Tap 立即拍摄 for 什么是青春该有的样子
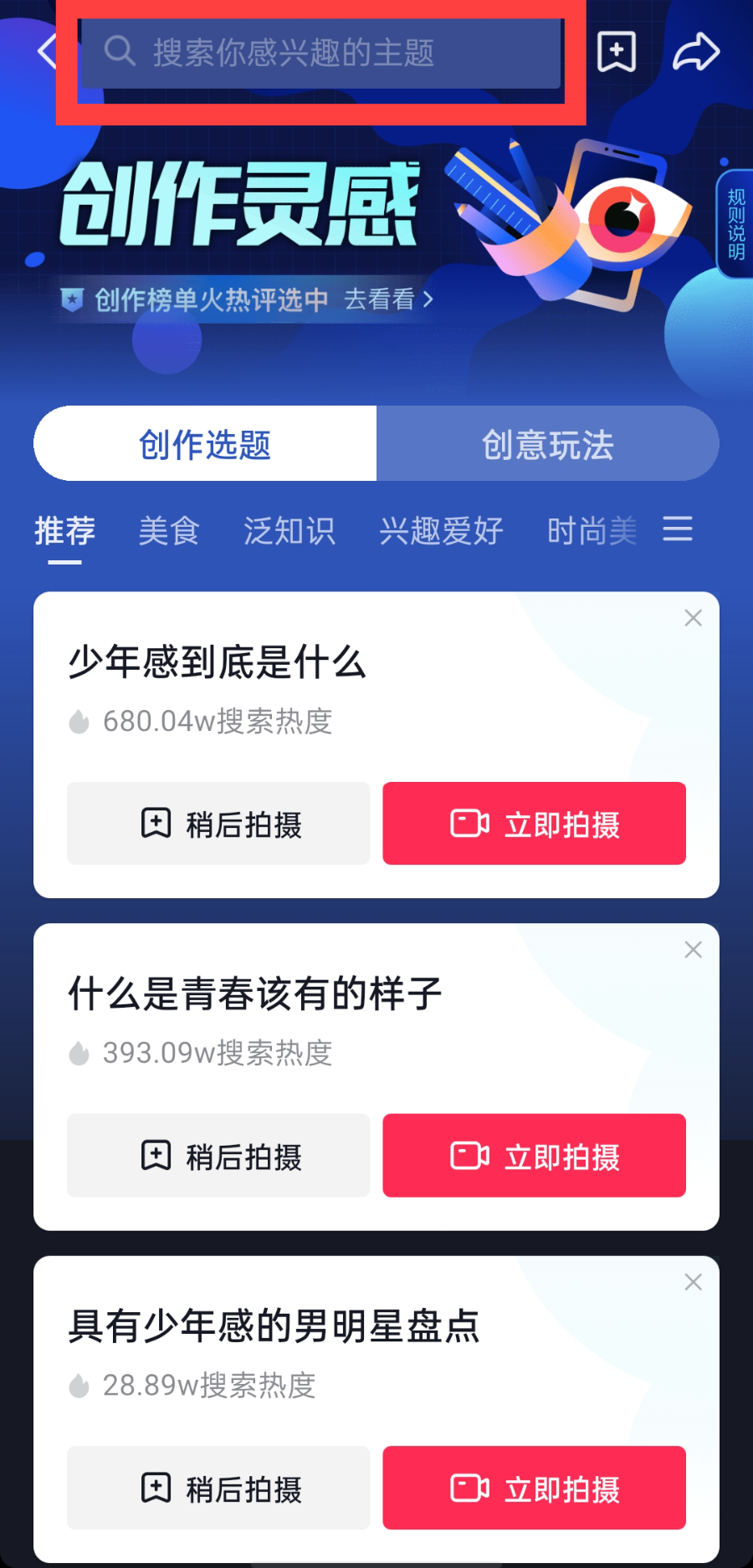This screenshot has width=753, height=1568. pos(535,1156)
